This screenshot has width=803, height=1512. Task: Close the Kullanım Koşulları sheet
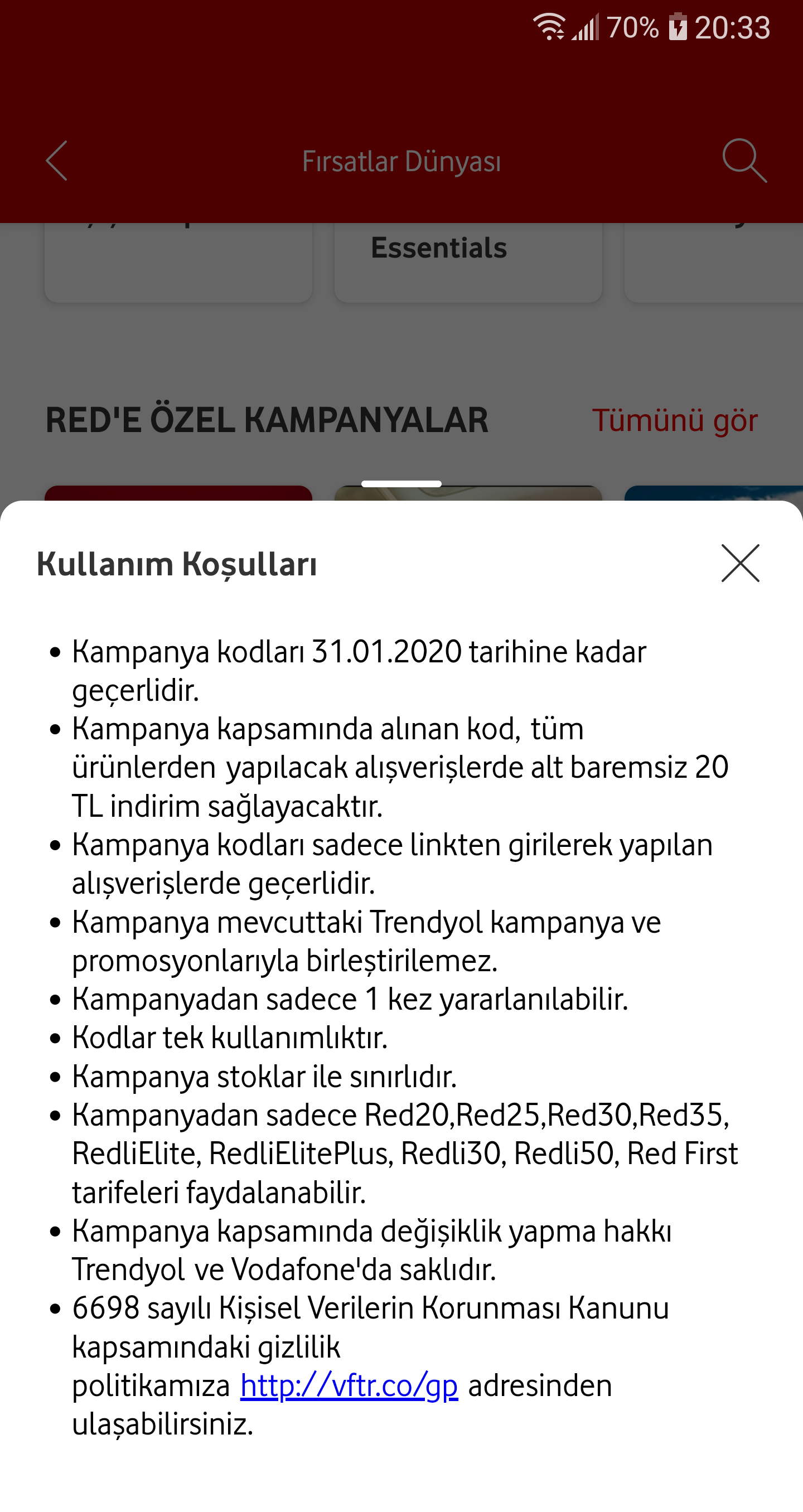pos(740,564)
